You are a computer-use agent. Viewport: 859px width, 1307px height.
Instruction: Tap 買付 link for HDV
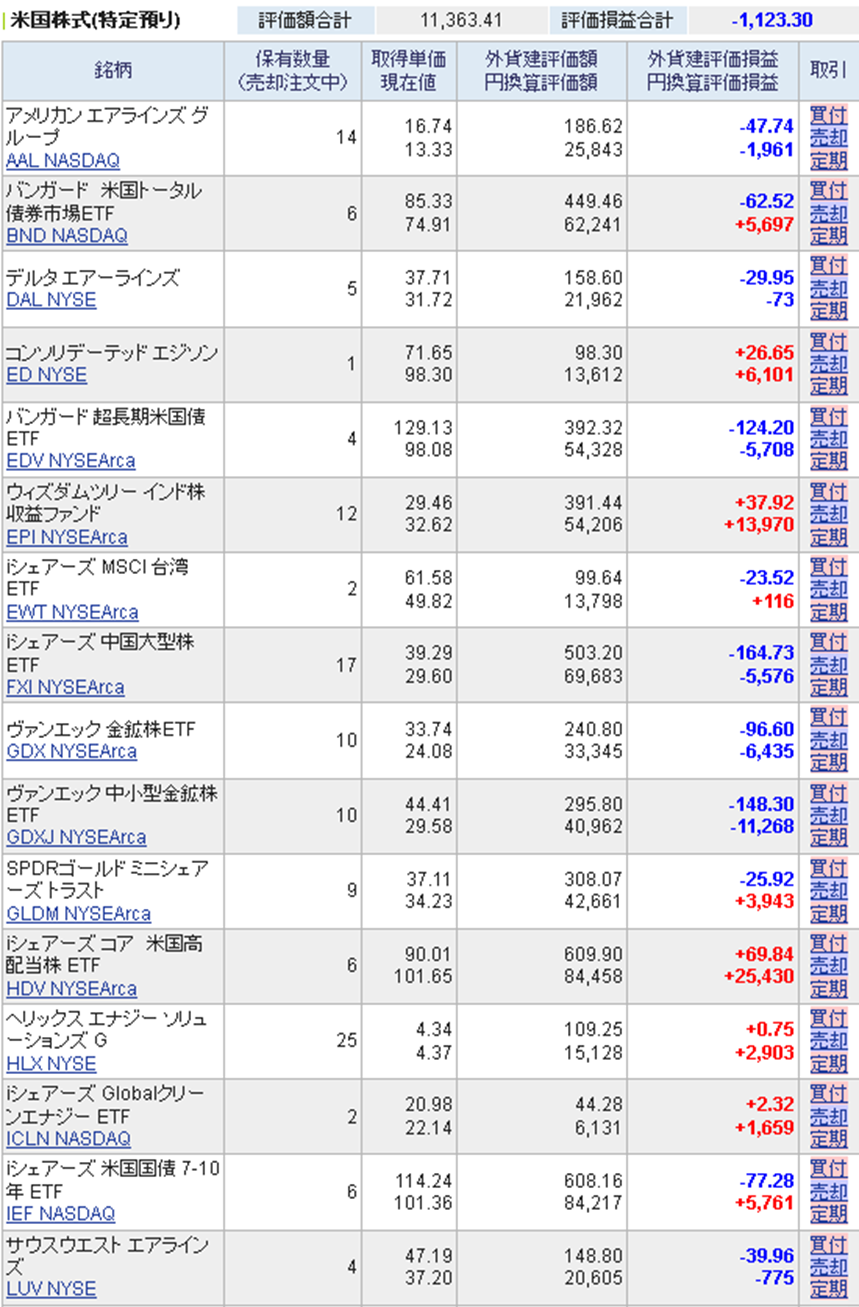click(827, 943)
